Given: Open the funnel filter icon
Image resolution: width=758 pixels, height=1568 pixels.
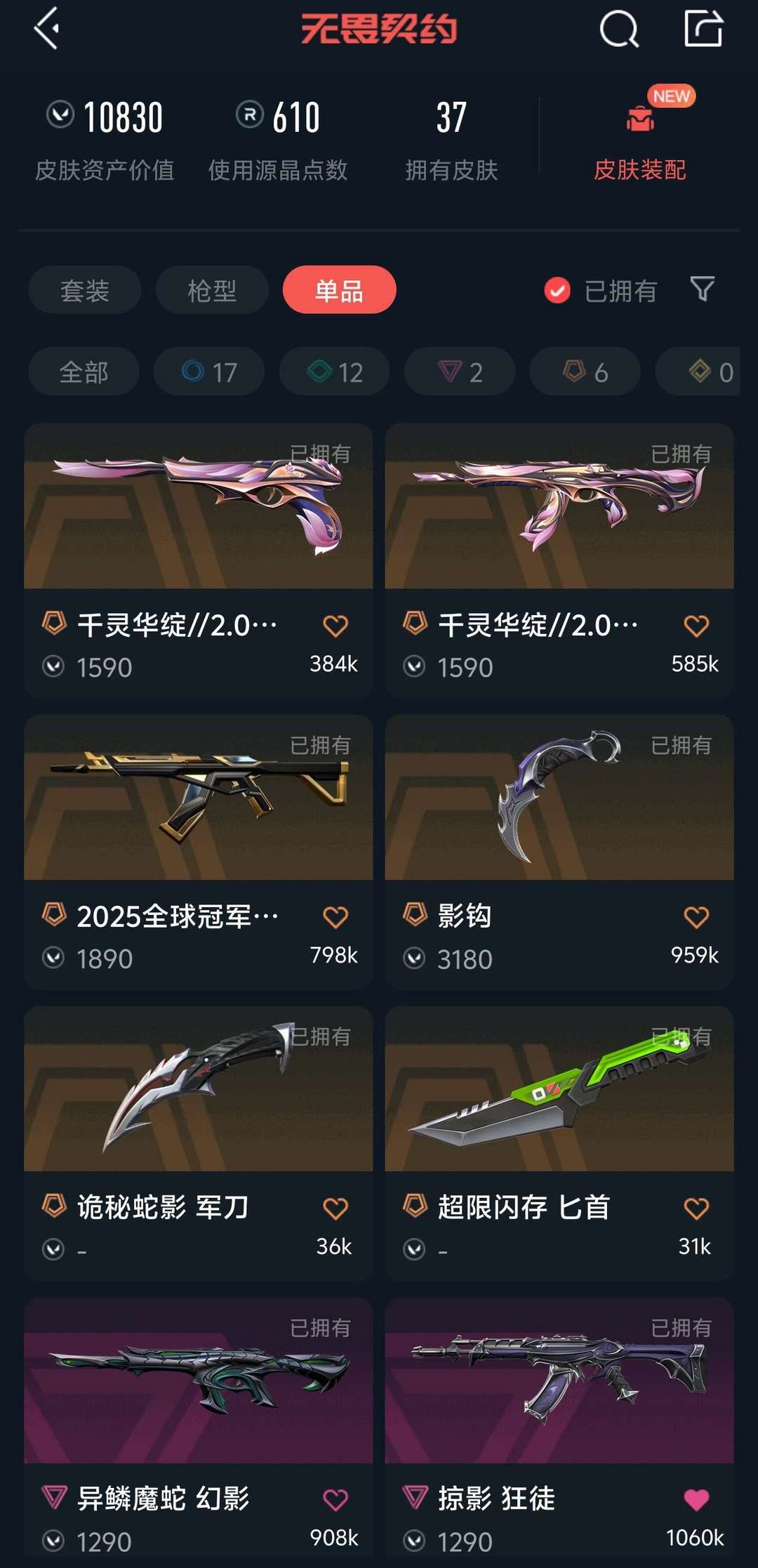Looking at the screenshot, I should tap(703, 289).
